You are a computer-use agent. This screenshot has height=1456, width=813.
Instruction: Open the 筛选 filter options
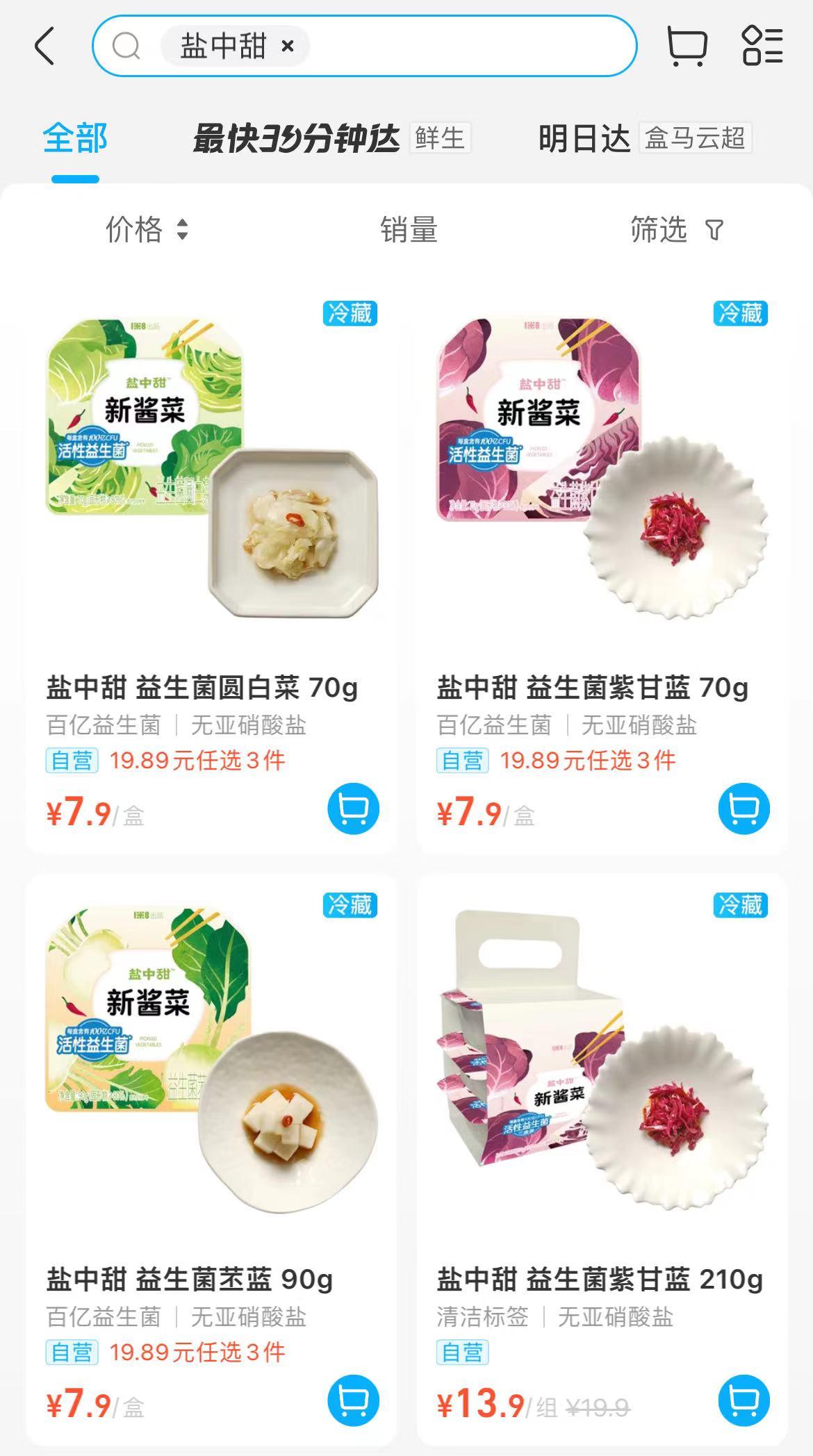(x=676, y=229)
